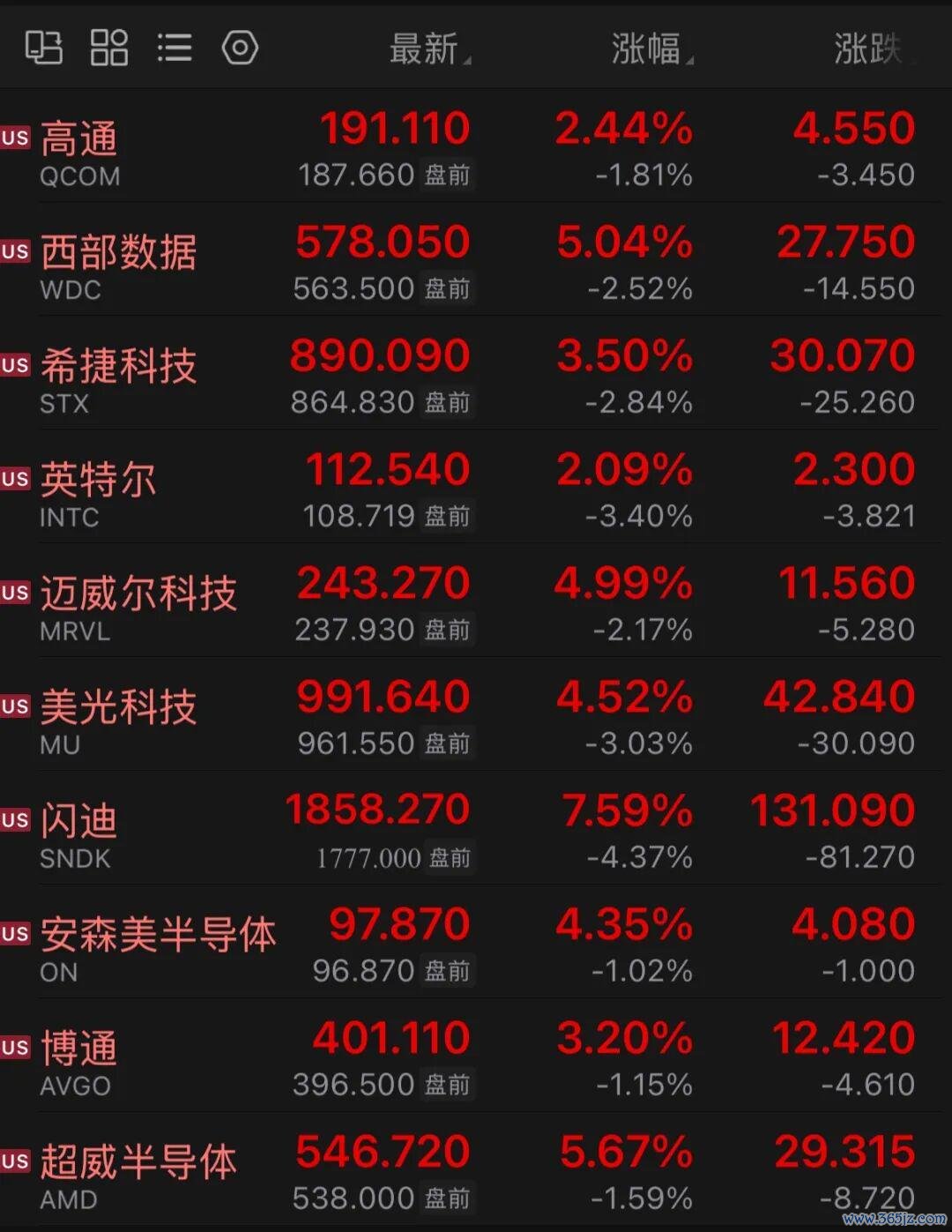The height and width of the screenshot is (1232, 952).
Task: Open the 希捷科技 STX stock row
Action: click(x=476, y=374)
